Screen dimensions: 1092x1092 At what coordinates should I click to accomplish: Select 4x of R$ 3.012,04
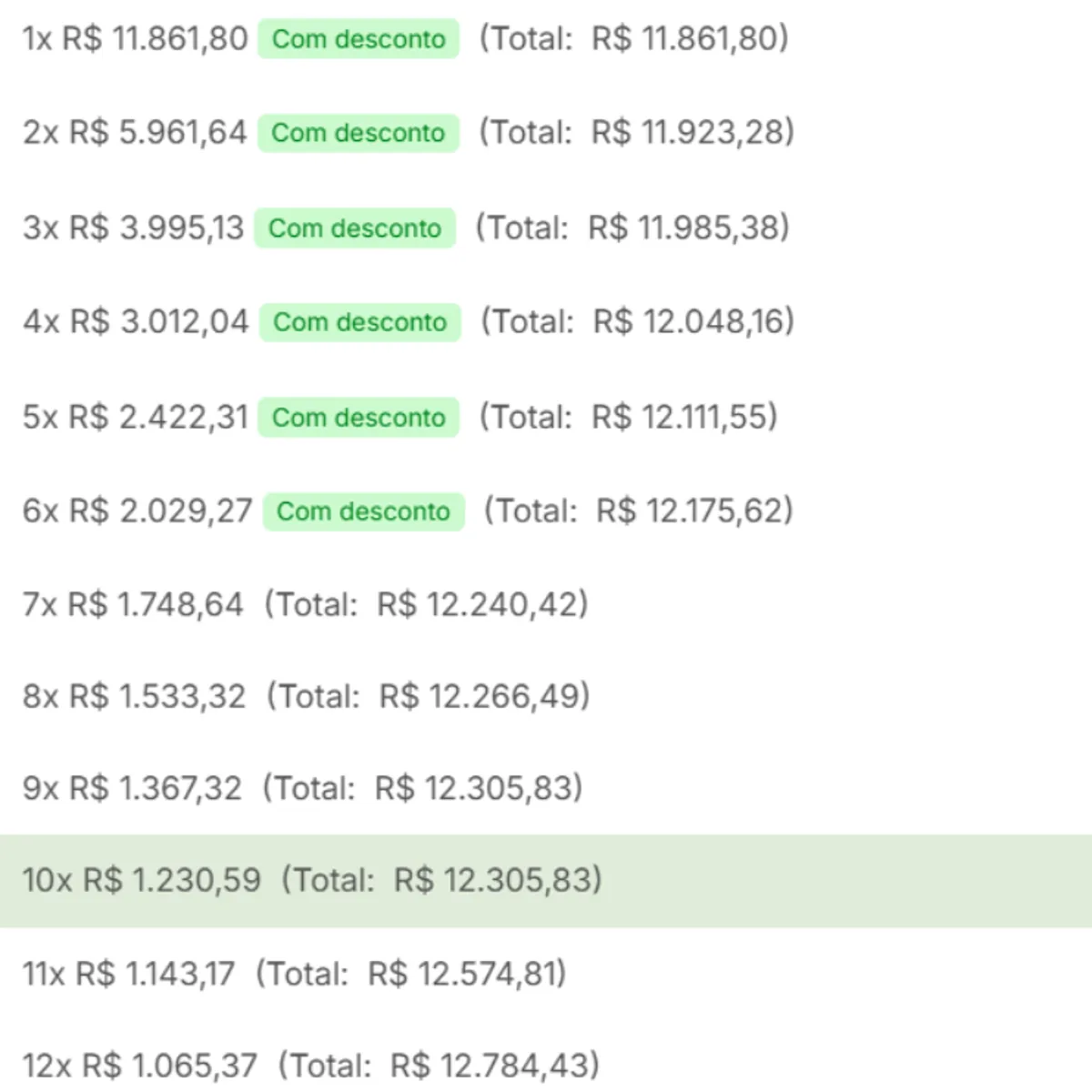pos(136,322)
